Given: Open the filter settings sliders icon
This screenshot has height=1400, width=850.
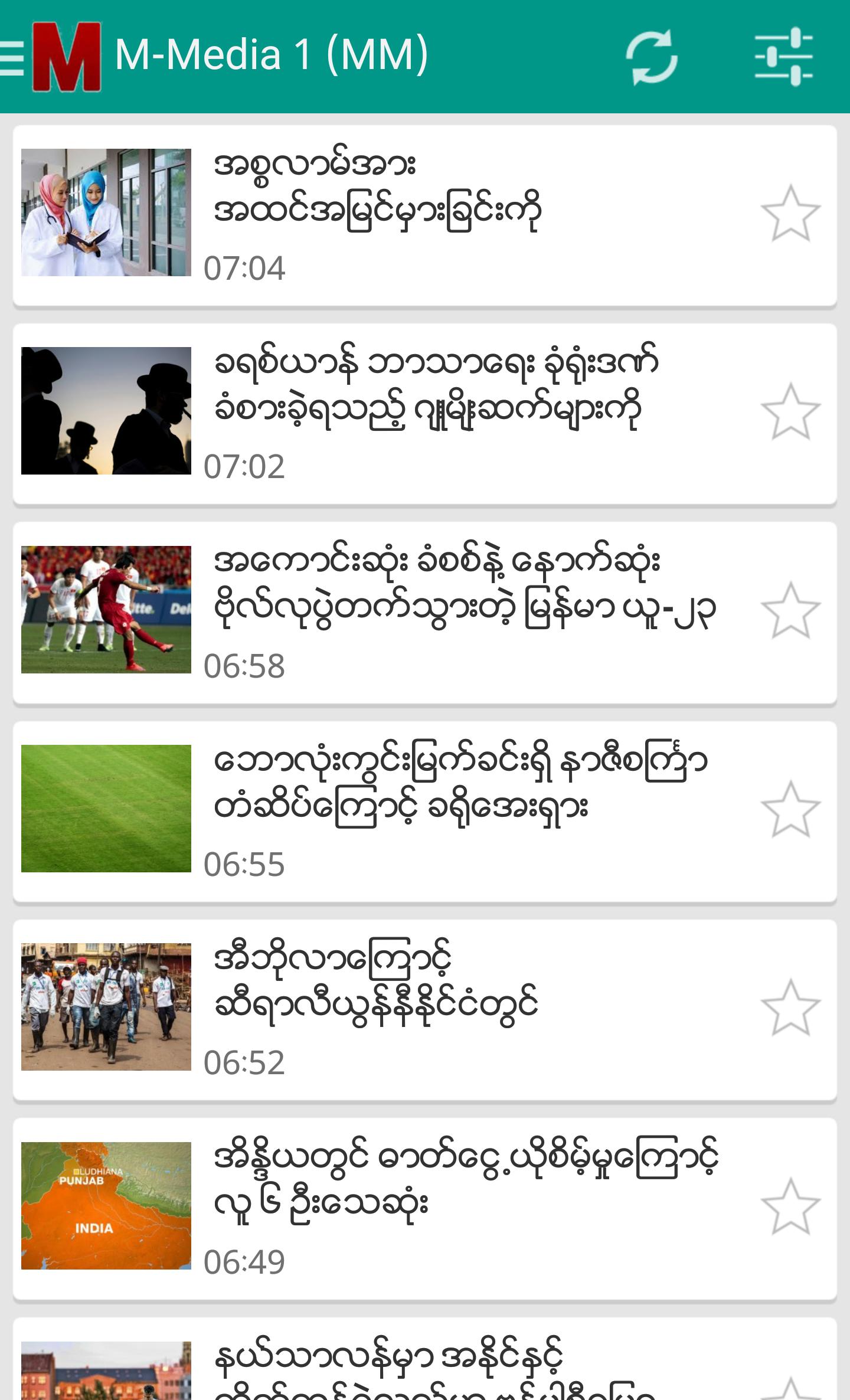Looking at the screenshot, I should point(783,57).
